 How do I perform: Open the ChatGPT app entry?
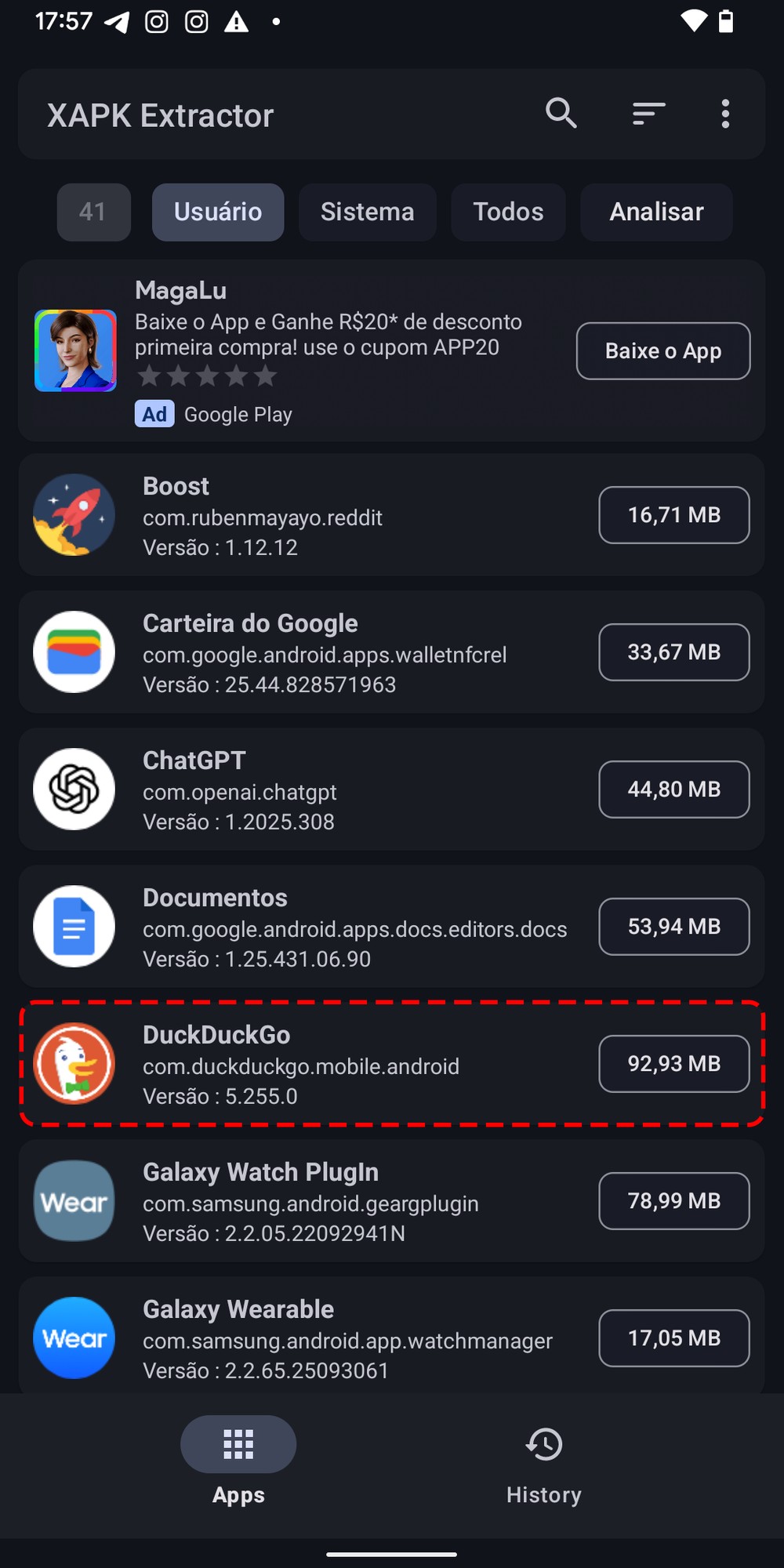pyautogui.click(x=314, y=789)
